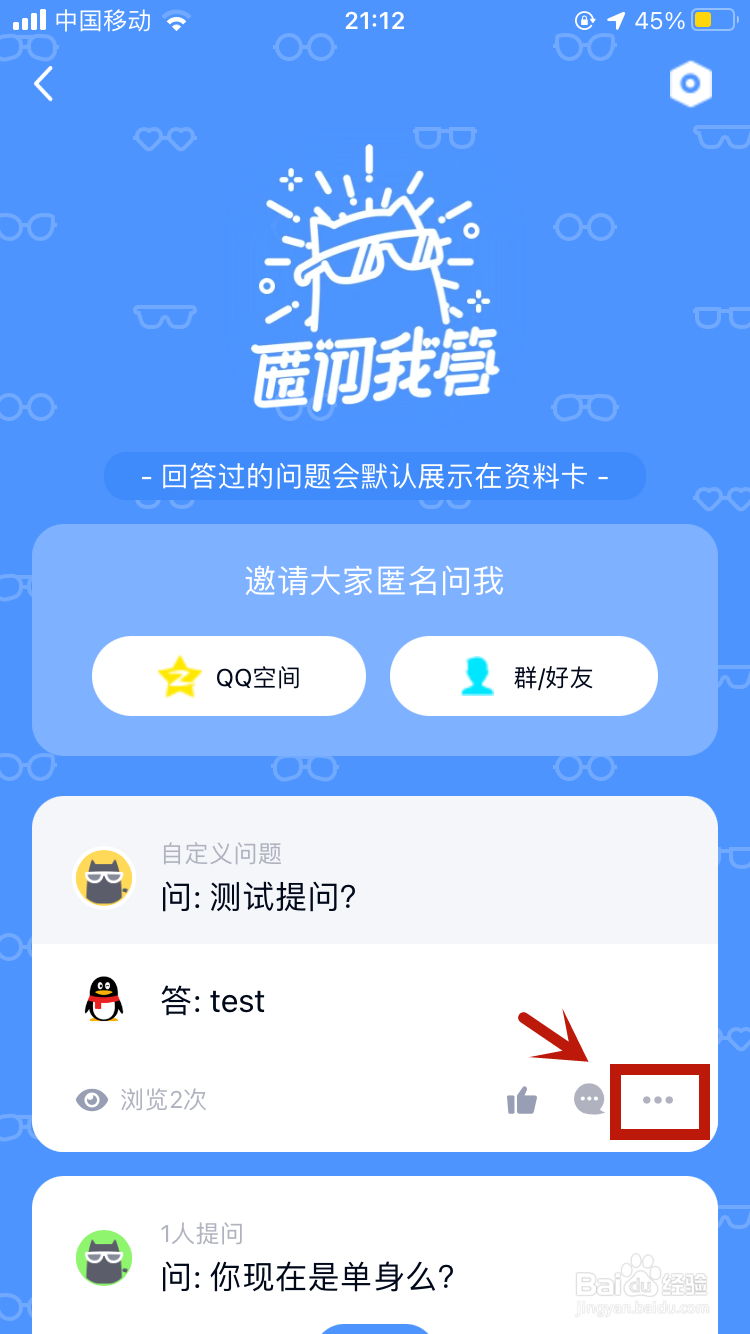Open the comment bubble icon on test answer

click(590, 1100)
